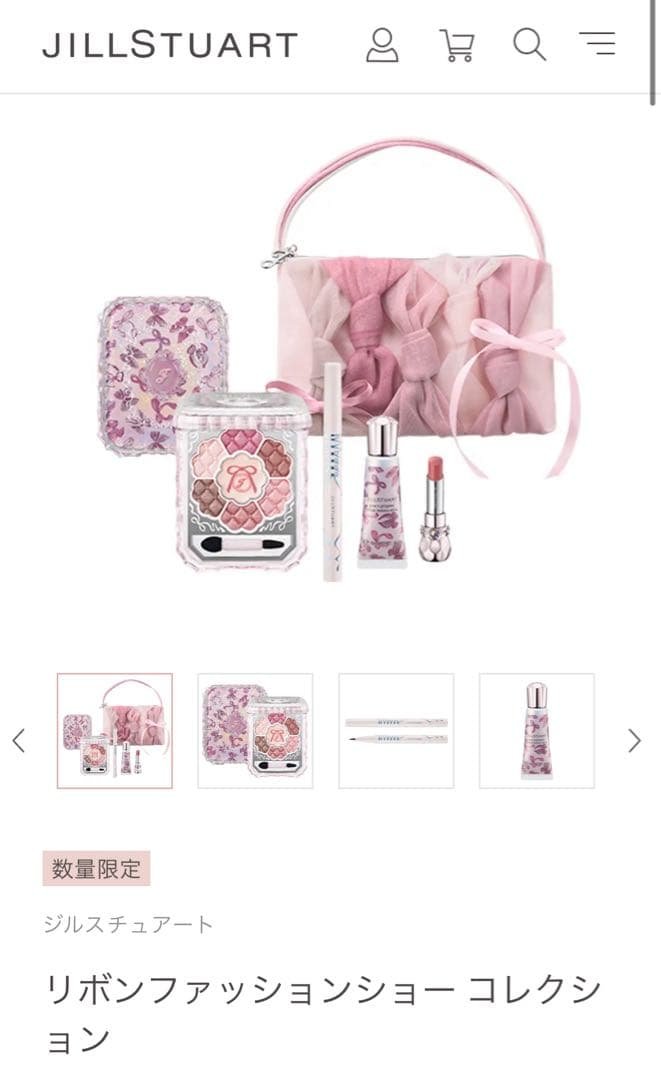Open the shopping cart
This screenshot has height=1080, width=661.
click(x=456, y=45)
